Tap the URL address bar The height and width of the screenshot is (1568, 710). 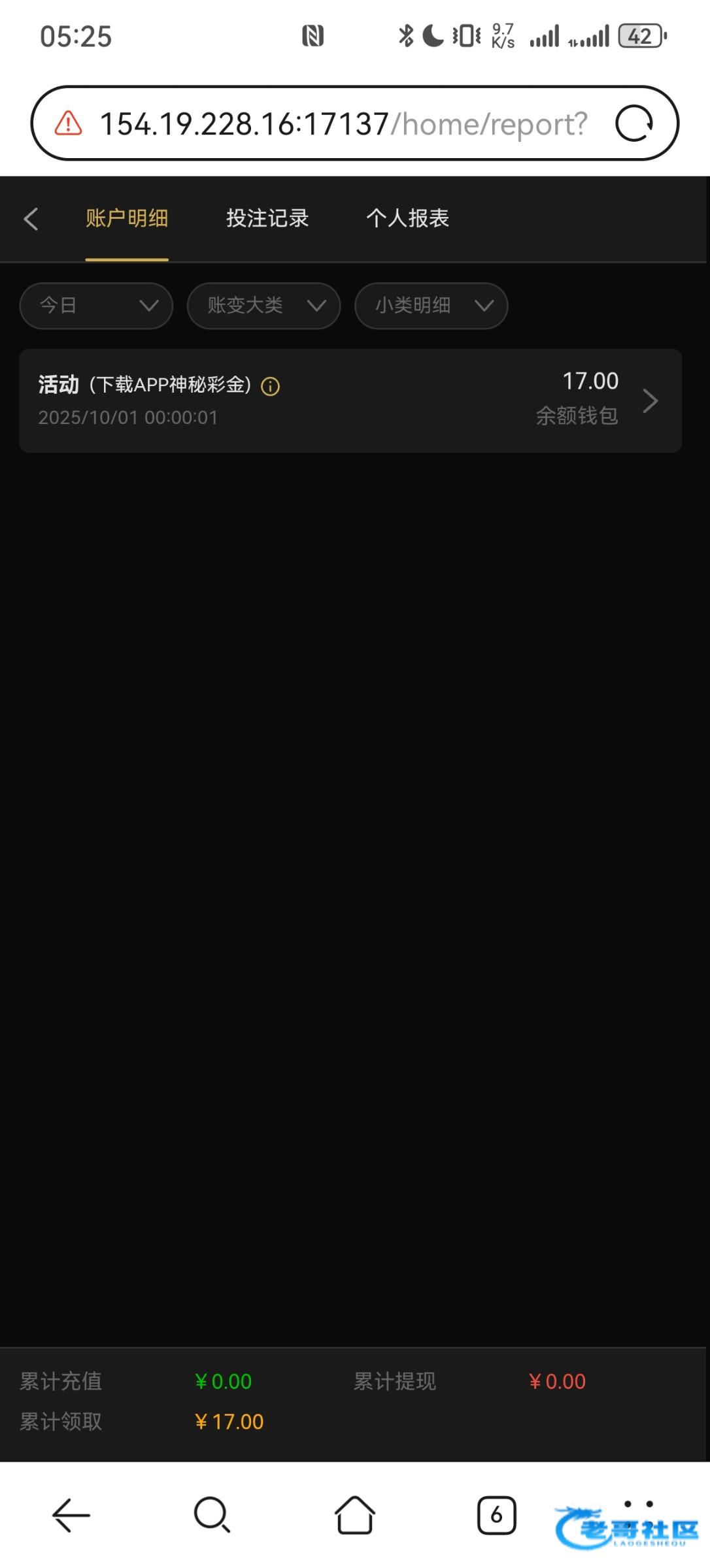pyautogui.click(x=344, y=123)
